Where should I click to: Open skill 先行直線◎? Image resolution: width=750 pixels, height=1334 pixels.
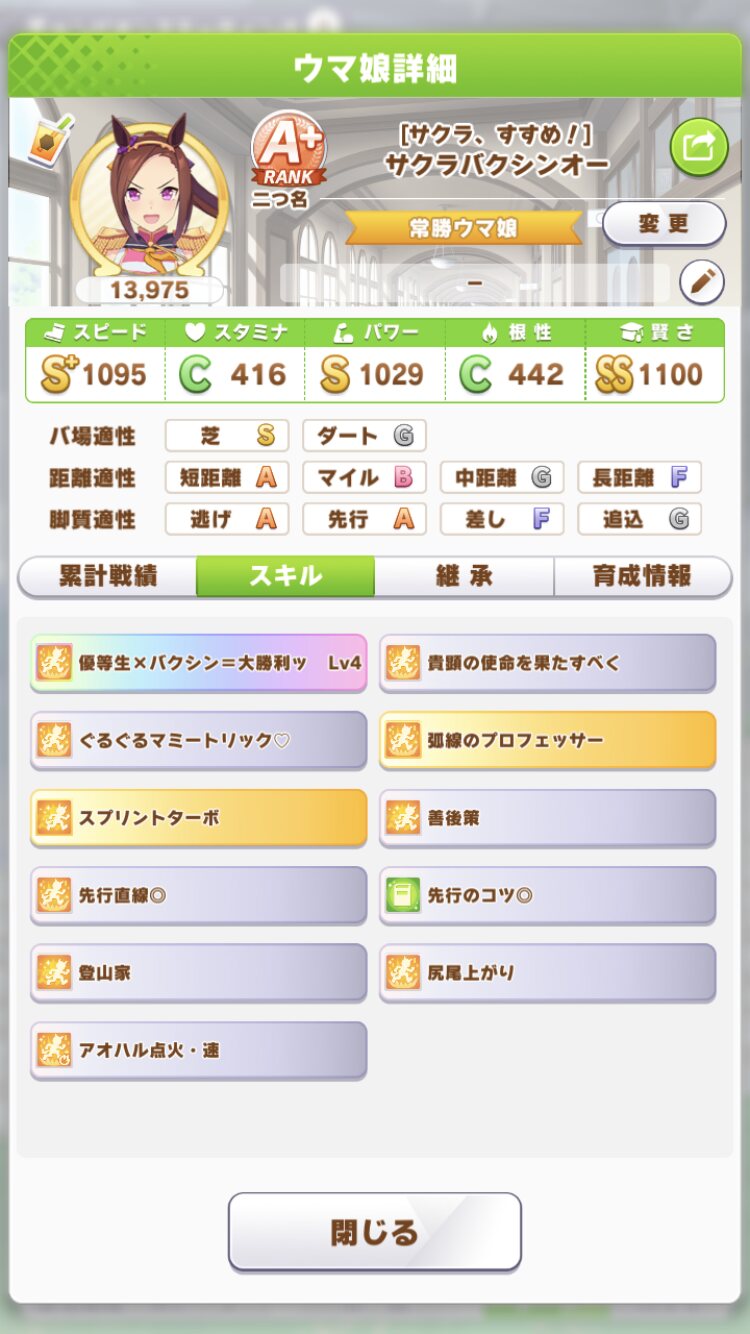(198, 895)
